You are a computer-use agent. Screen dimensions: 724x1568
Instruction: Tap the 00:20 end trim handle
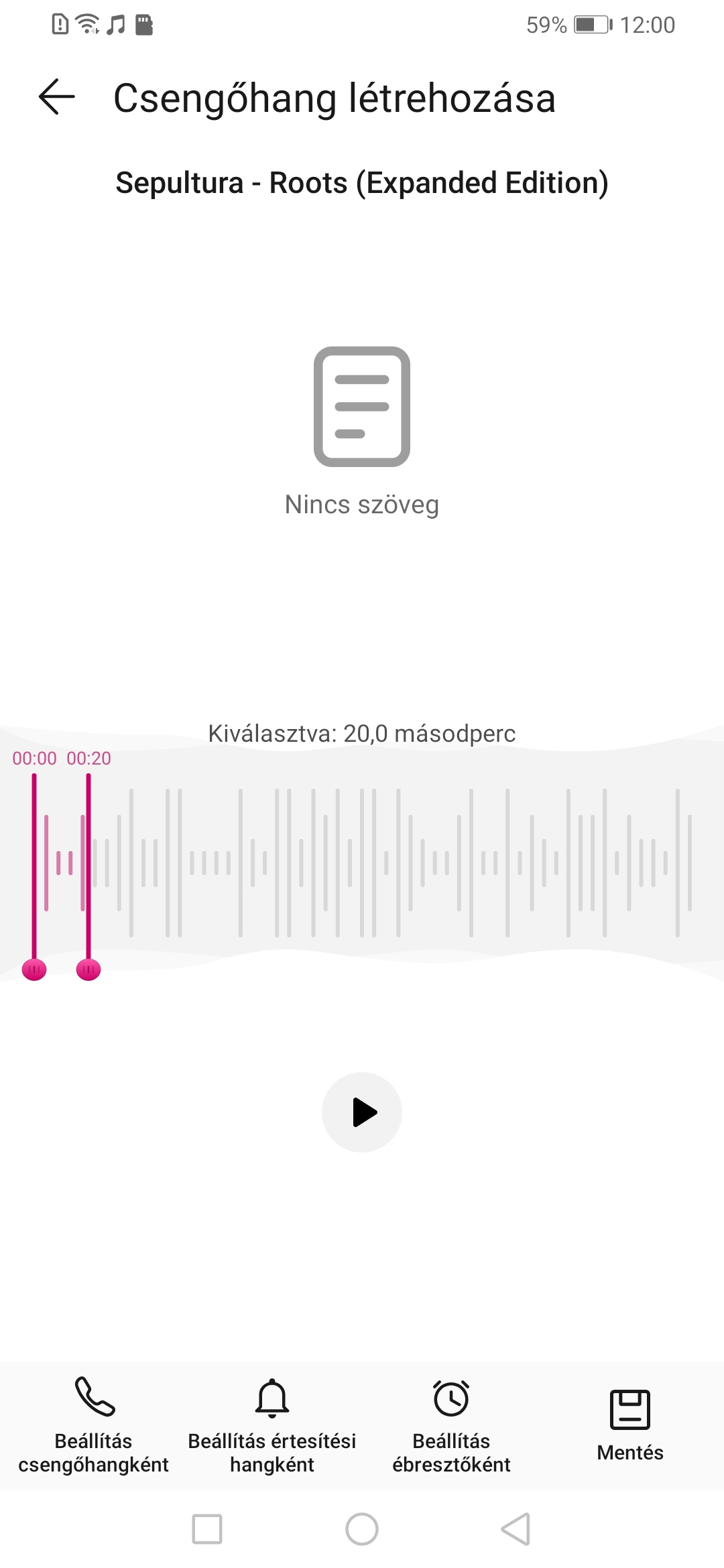(88, 969)
